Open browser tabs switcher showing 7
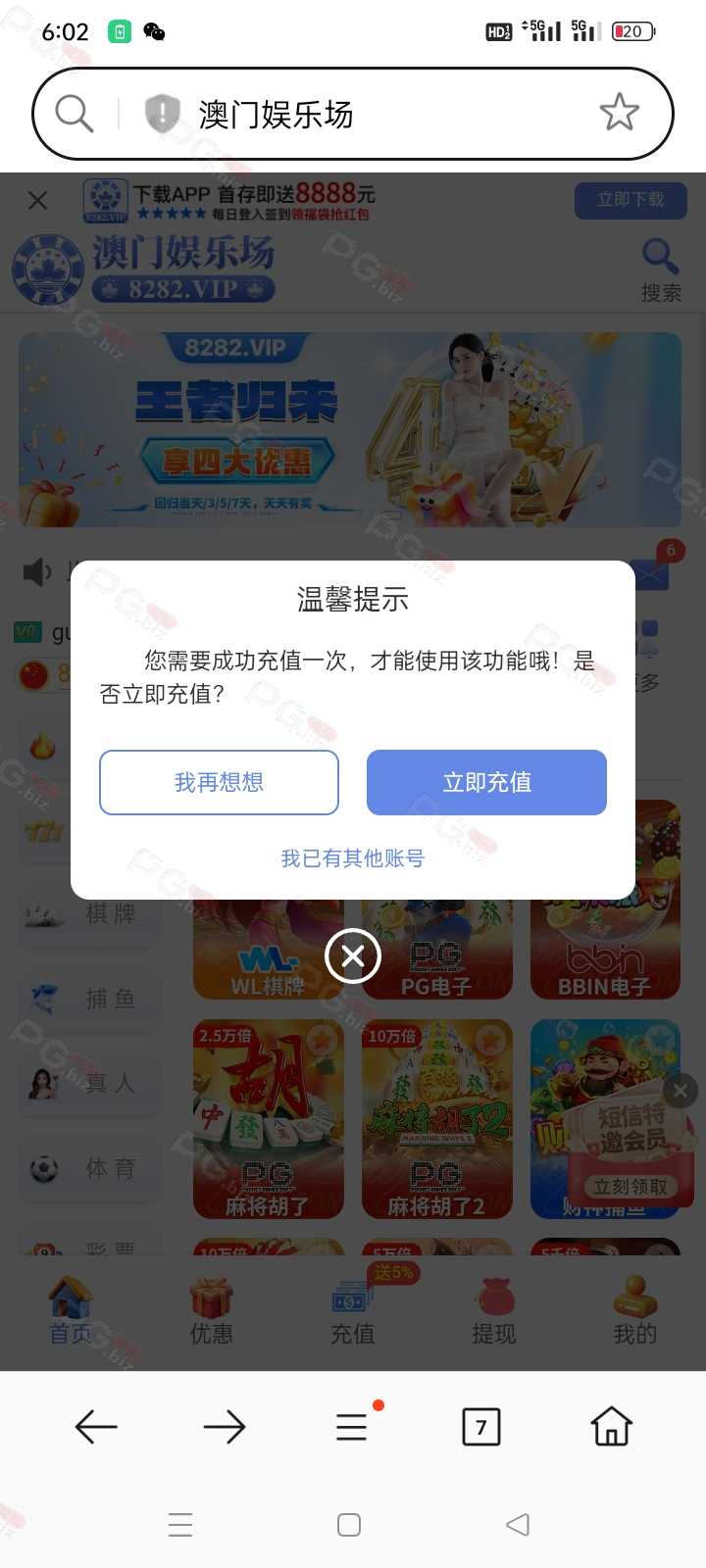This screenshot has width=706, height=1568. [480, 1427]
